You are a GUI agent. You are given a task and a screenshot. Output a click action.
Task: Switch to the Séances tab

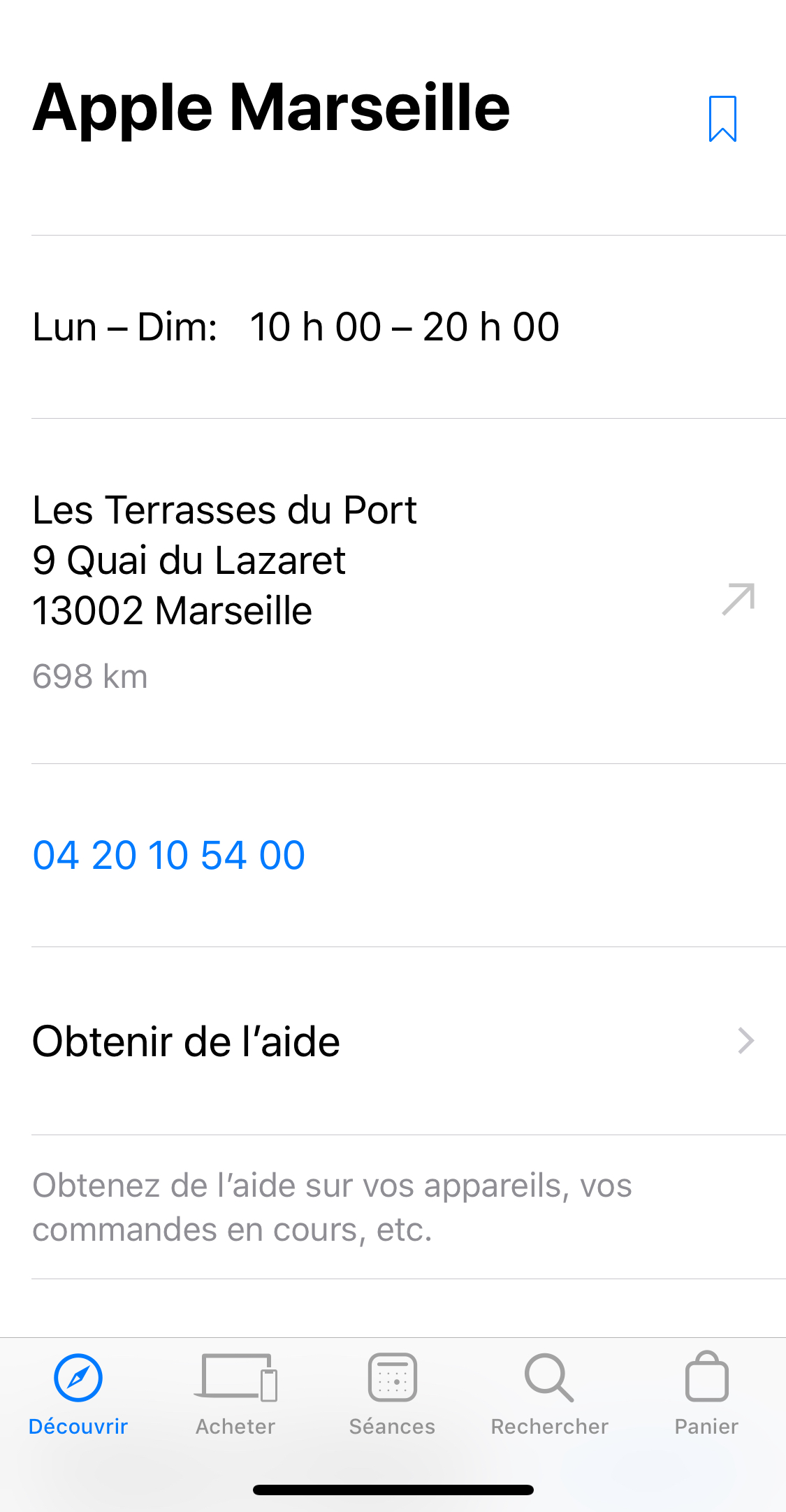[392, 1395]
